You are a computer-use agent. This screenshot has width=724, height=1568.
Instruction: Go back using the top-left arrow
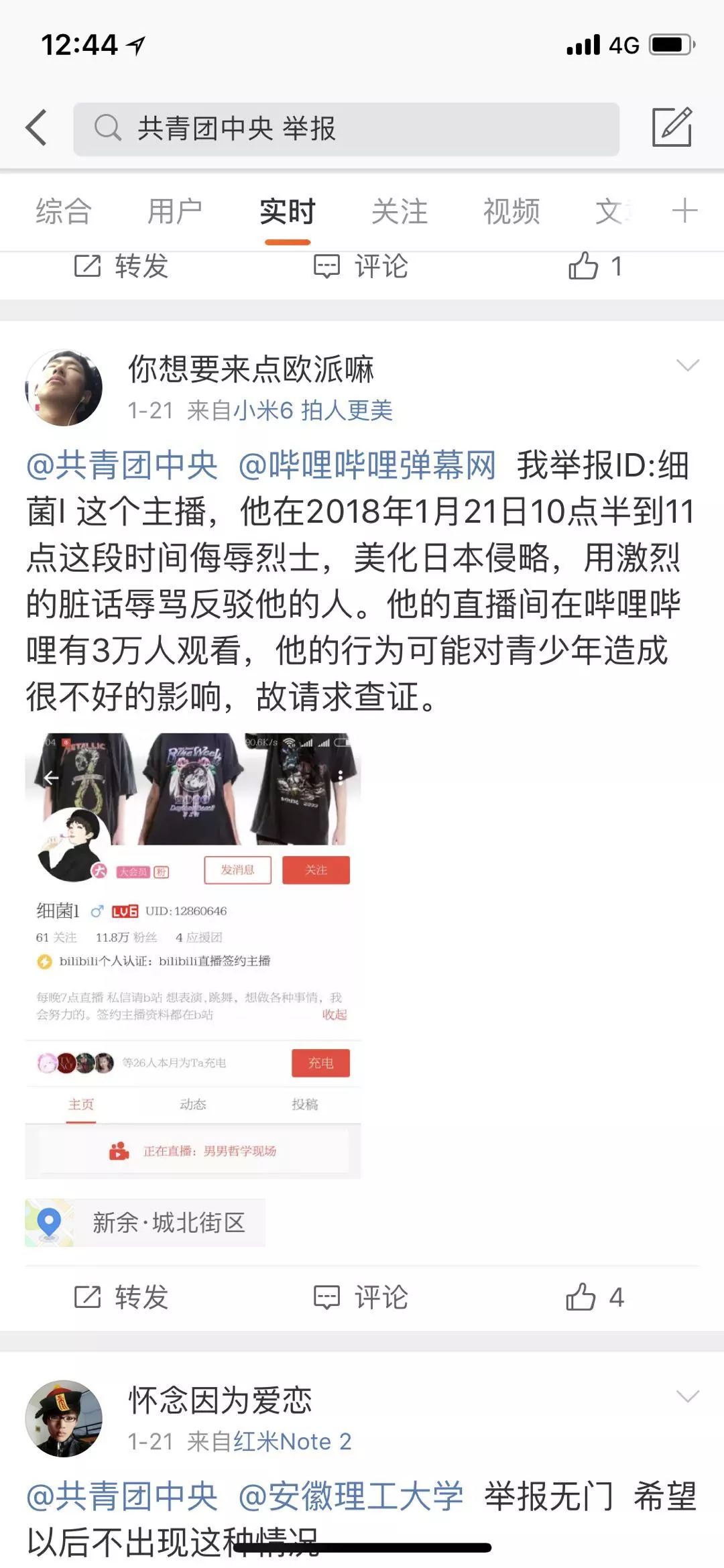click(x=37, y=127)
